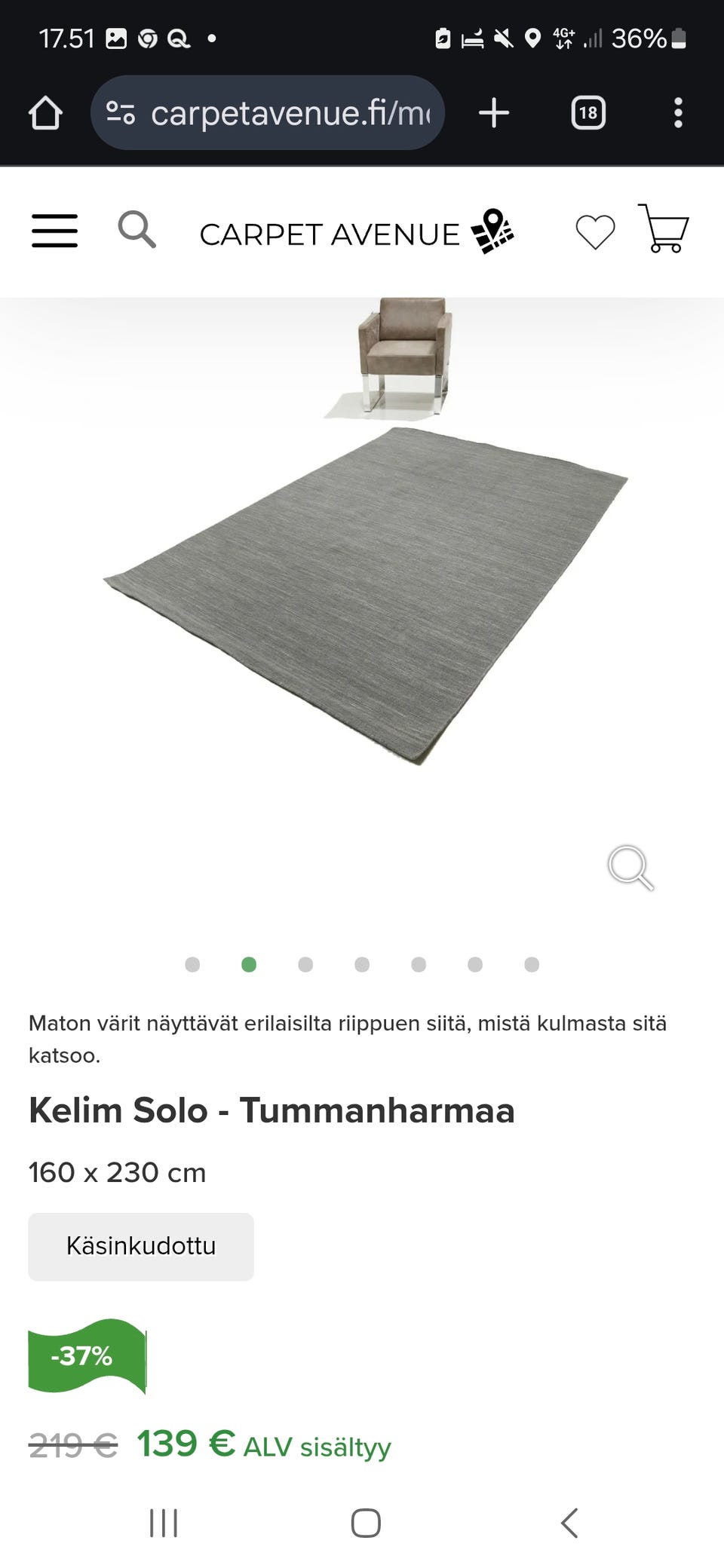This screenshot has height=1568, width=724.
Task: Select the third carousel dot
Action: pyautogui.click(x=305, y=964)
